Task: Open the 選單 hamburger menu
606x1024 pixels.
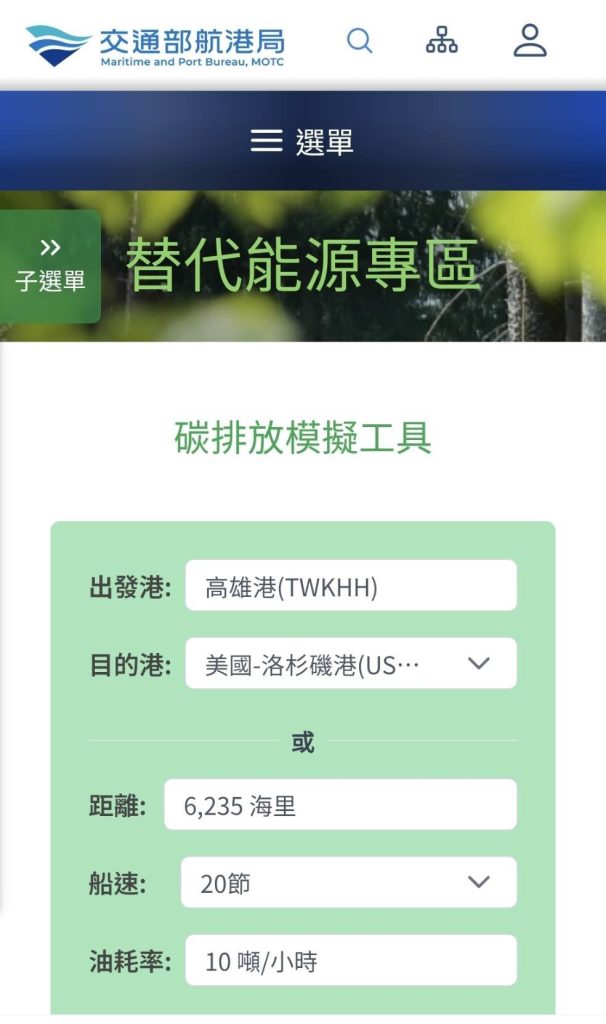Action: pyautogui.click(x=302, y=141)
